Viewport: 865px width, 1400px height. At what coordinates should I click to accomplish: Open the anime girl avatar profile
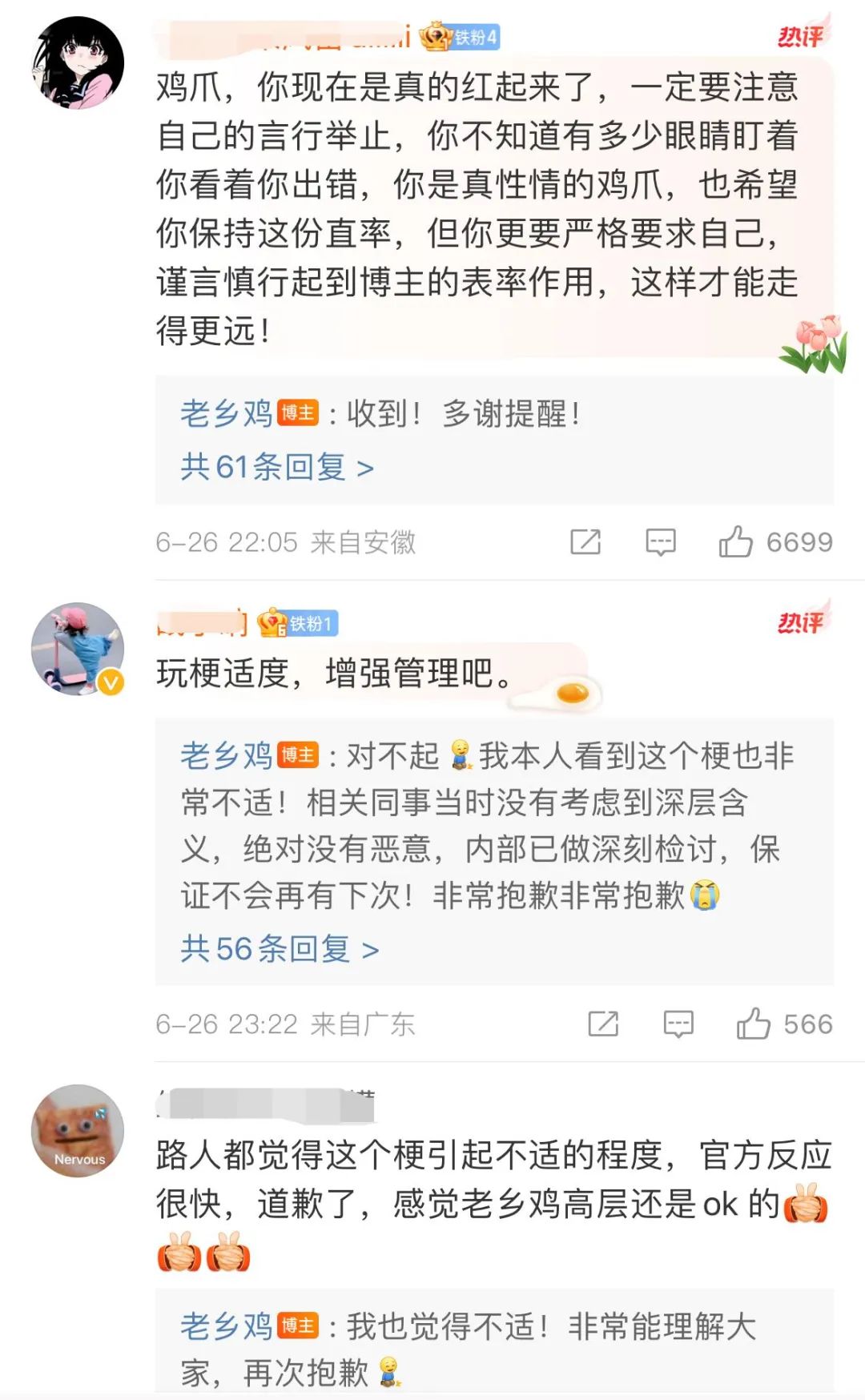point(78,62)
